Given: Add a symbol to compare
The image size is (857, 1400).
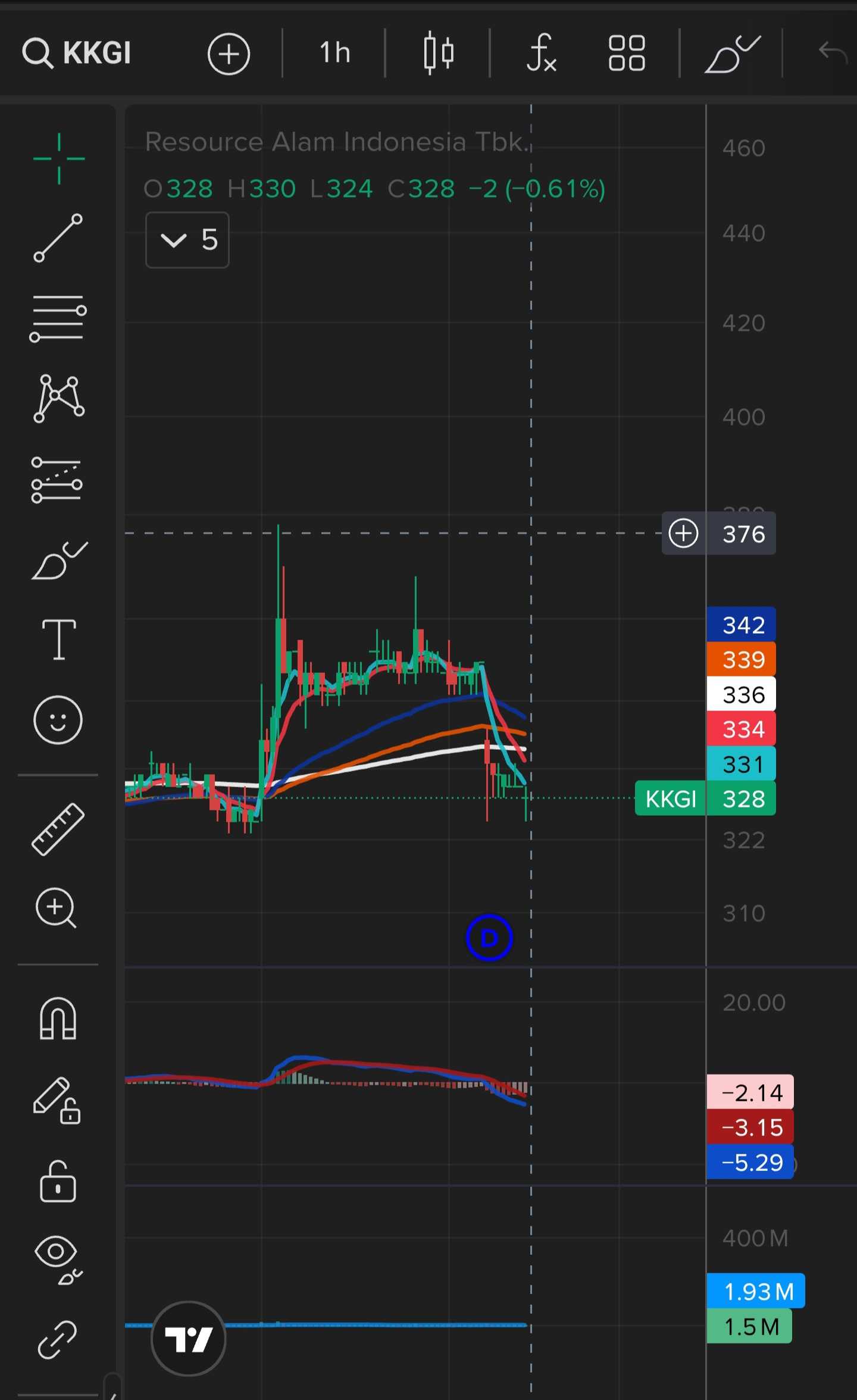Looking at the screenshot, I should pyautogui.click(x=229, y=54).
